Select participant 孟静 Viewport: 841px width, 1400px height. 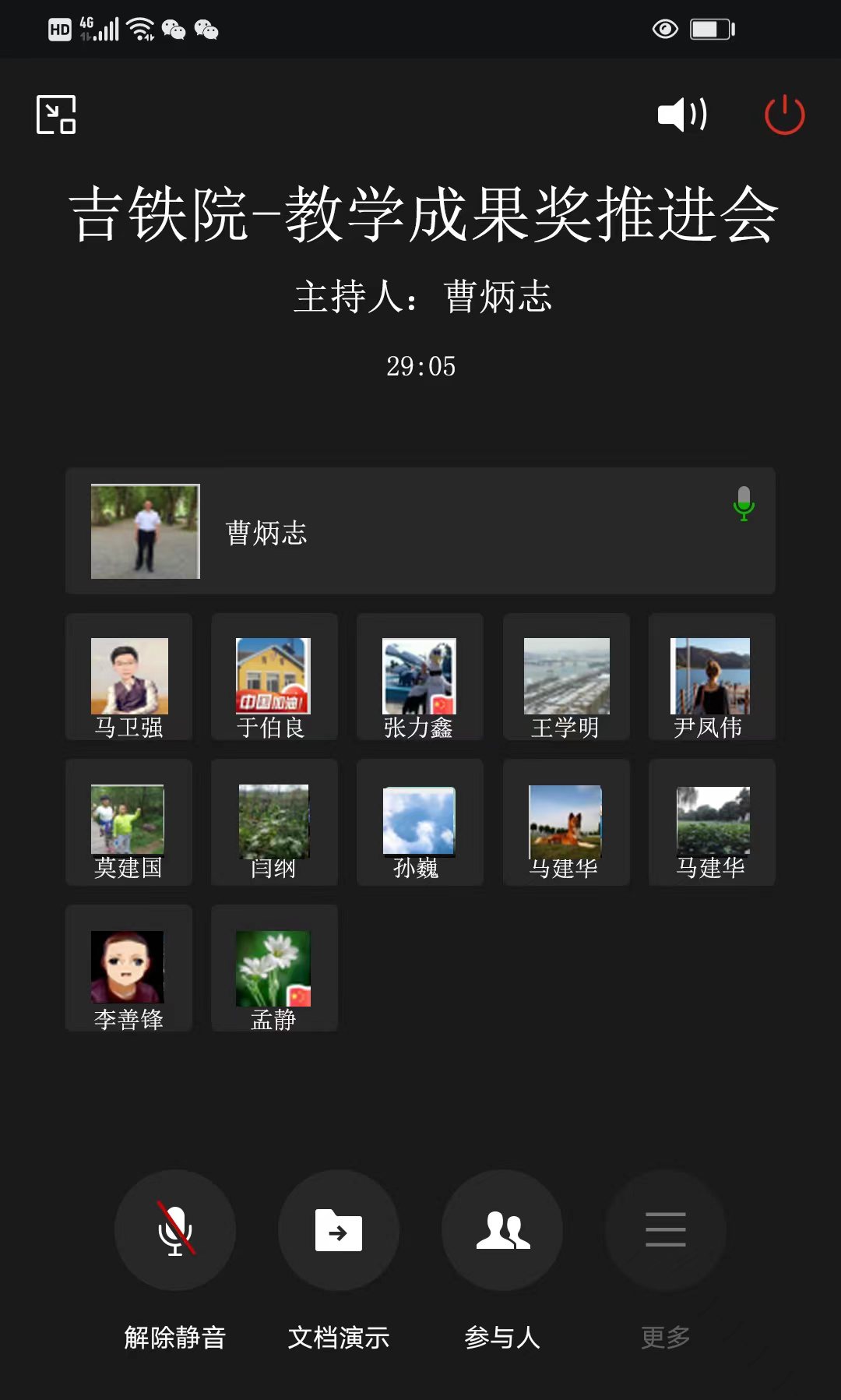click(274, 968)
